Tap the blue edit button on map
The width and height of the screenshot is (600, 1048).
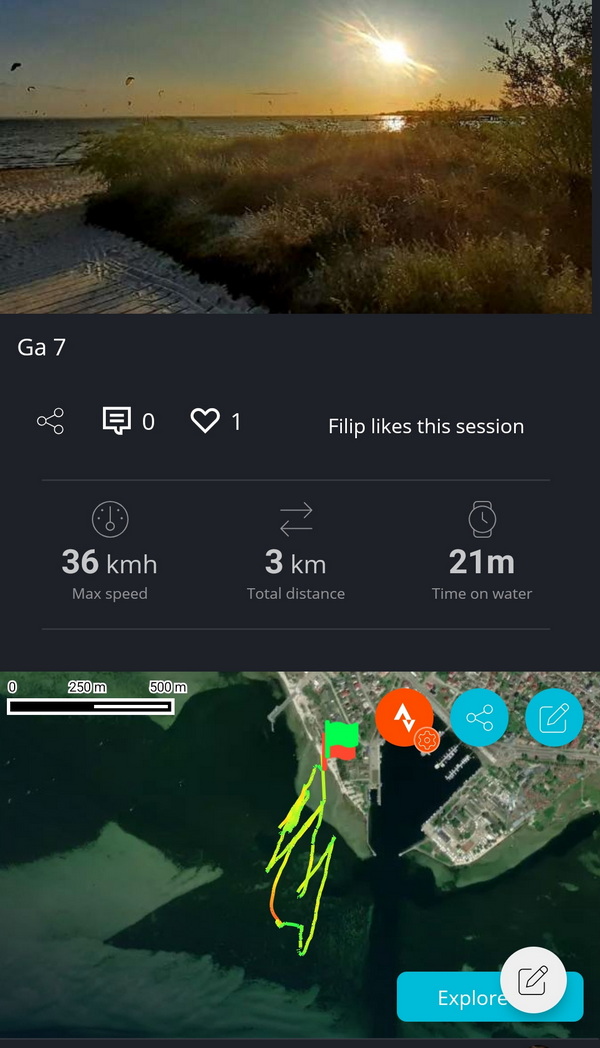554,718
